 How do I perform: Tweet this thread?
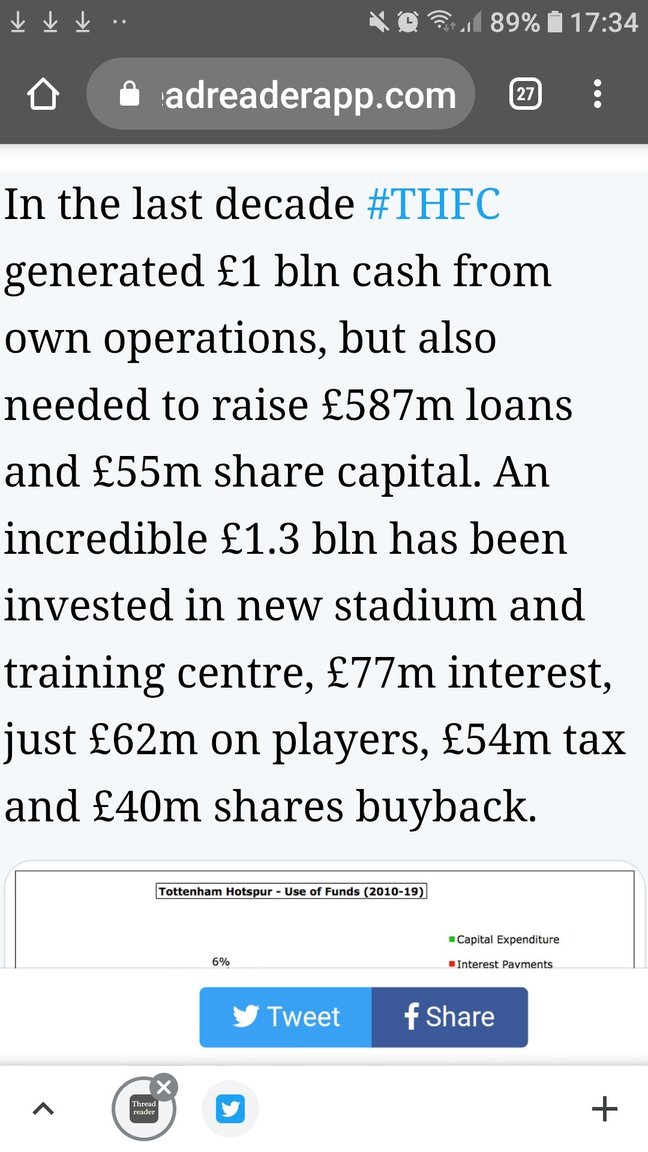[286, 1017]
